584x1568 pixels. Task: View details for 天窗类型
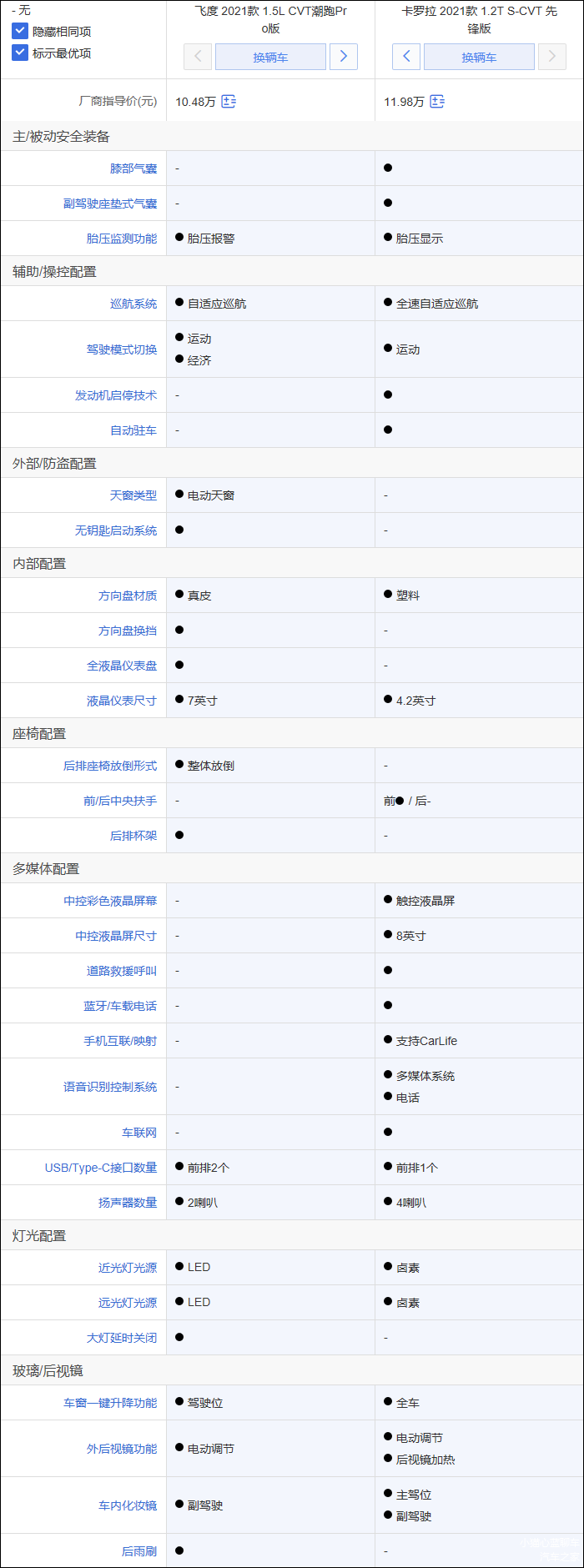click(x=133, y=495)
